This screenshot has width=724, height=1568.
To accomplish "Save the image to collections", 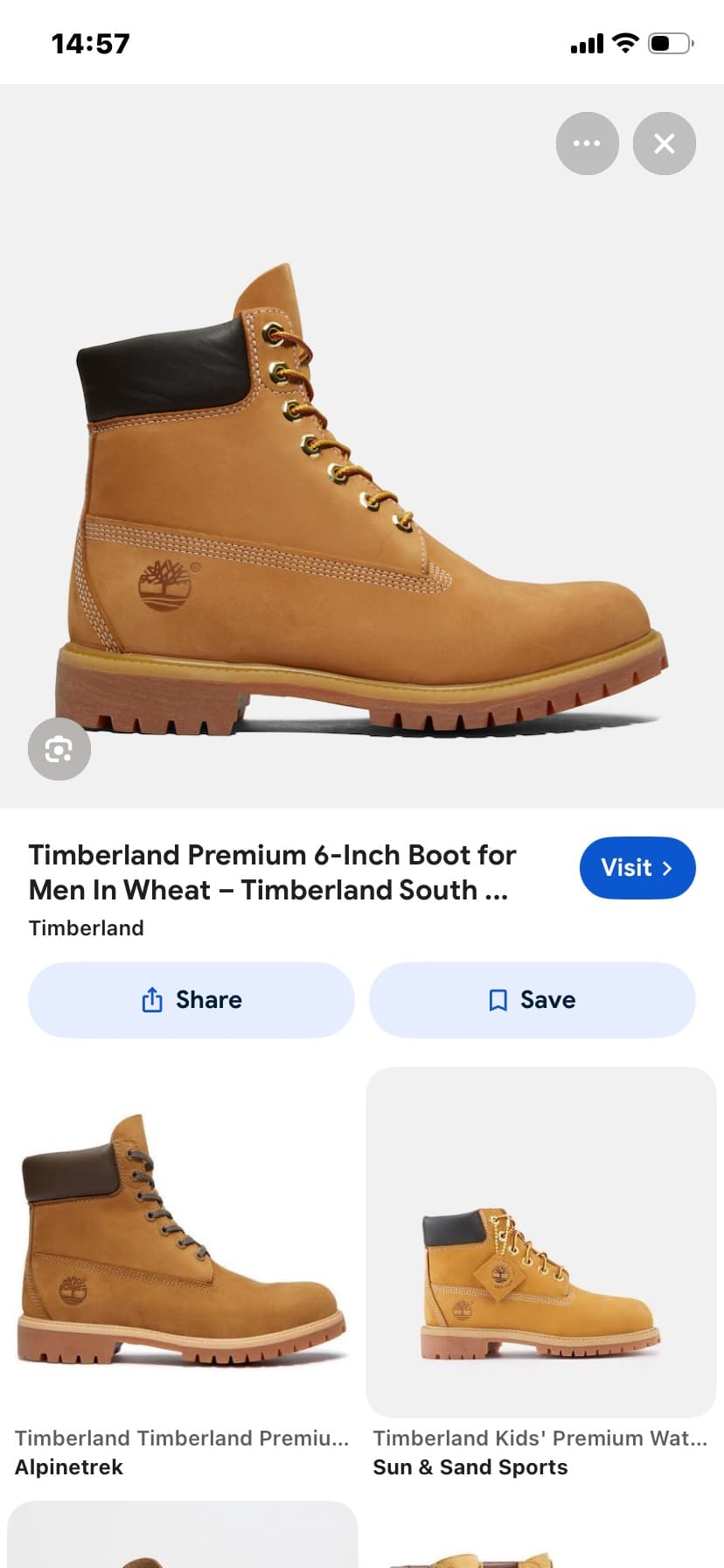I will 532,999.
